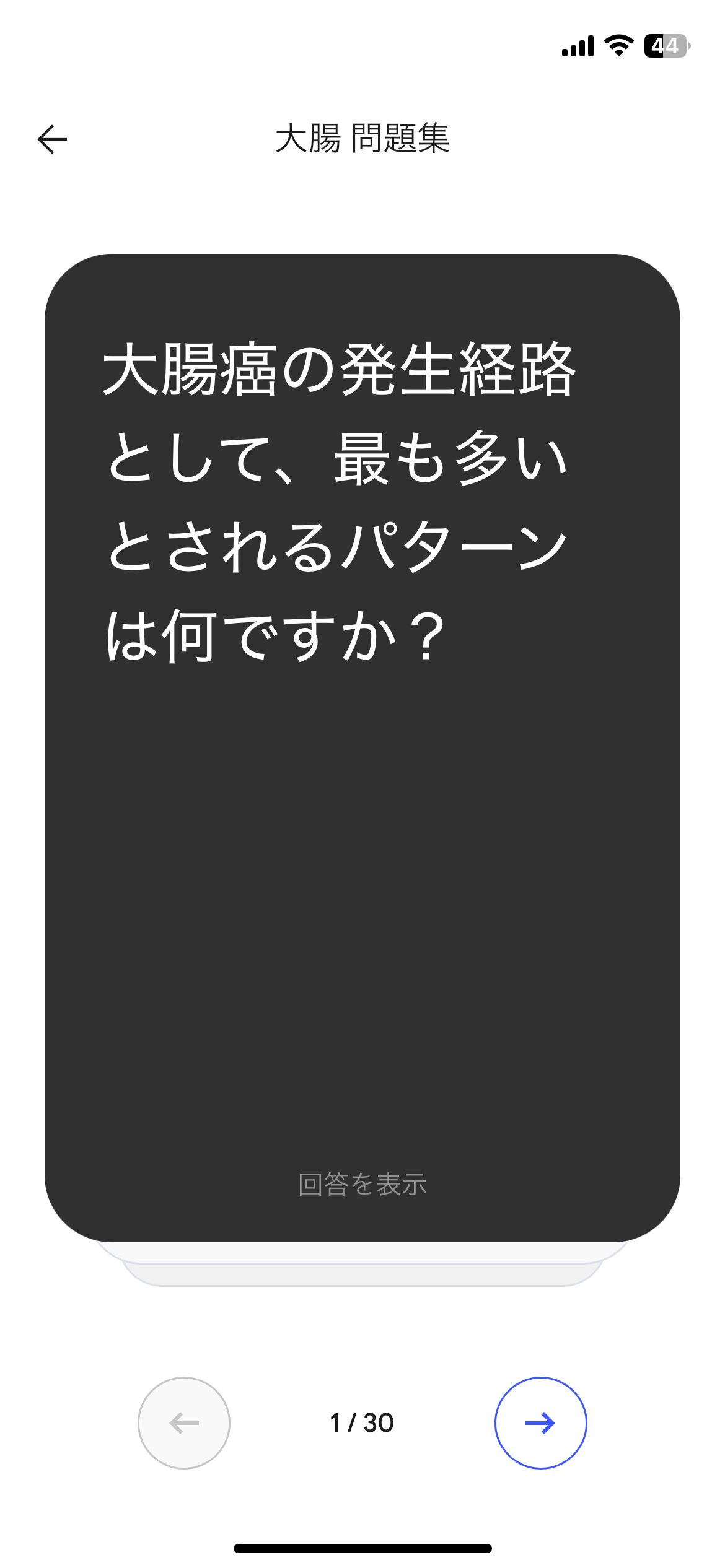Return to the previous flashcard
The height and width of the screenshot is (1568, 725).
(x=184, y=1423)
